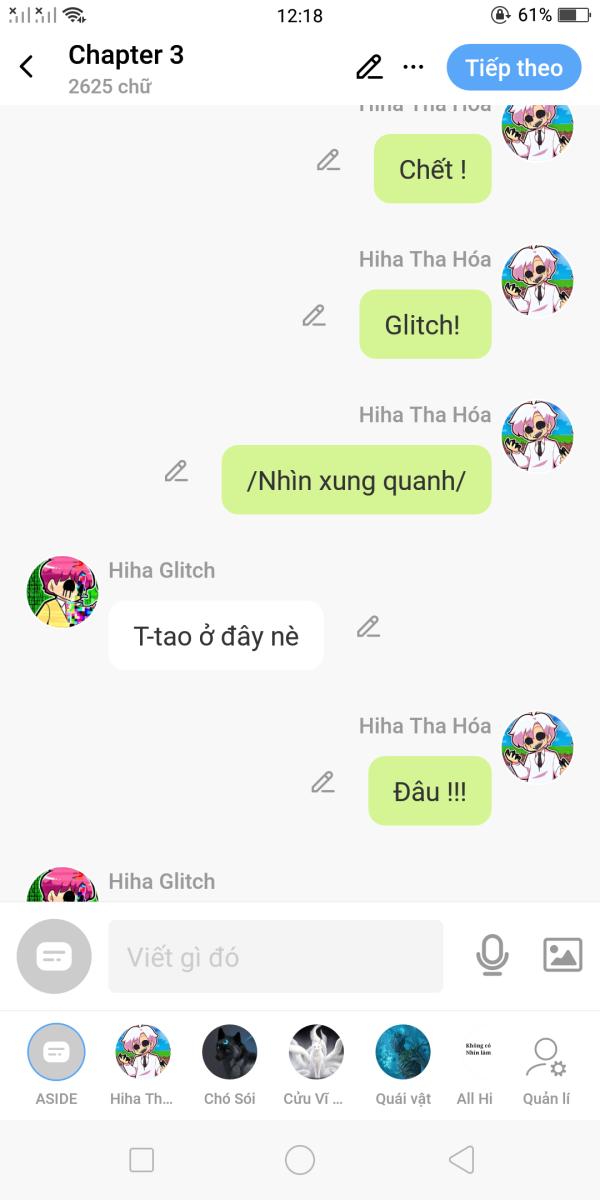Edit the 'Chết !' message

328,160
